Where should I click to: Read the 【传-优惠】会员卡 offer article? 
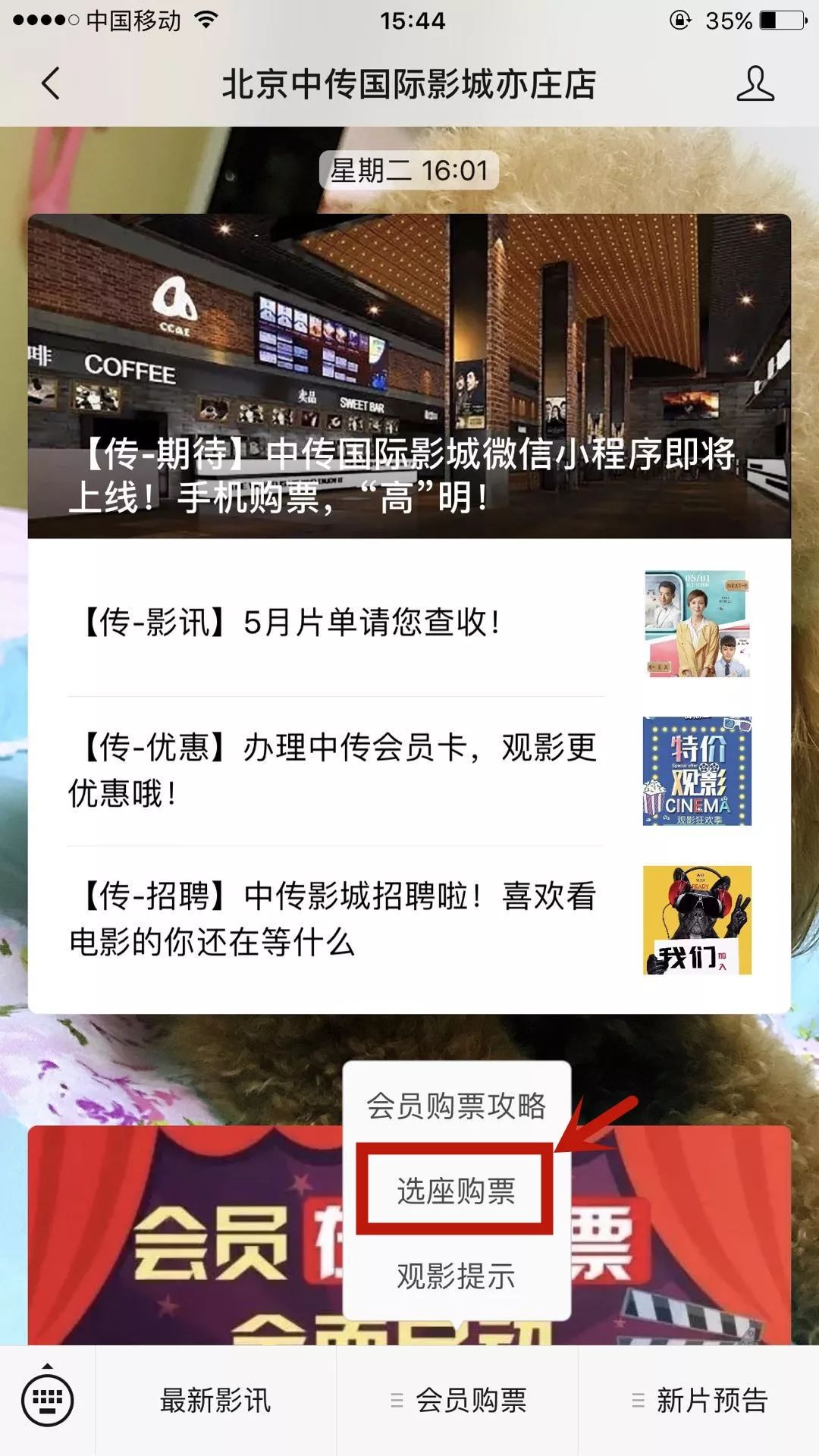click(x=409, y=771)
